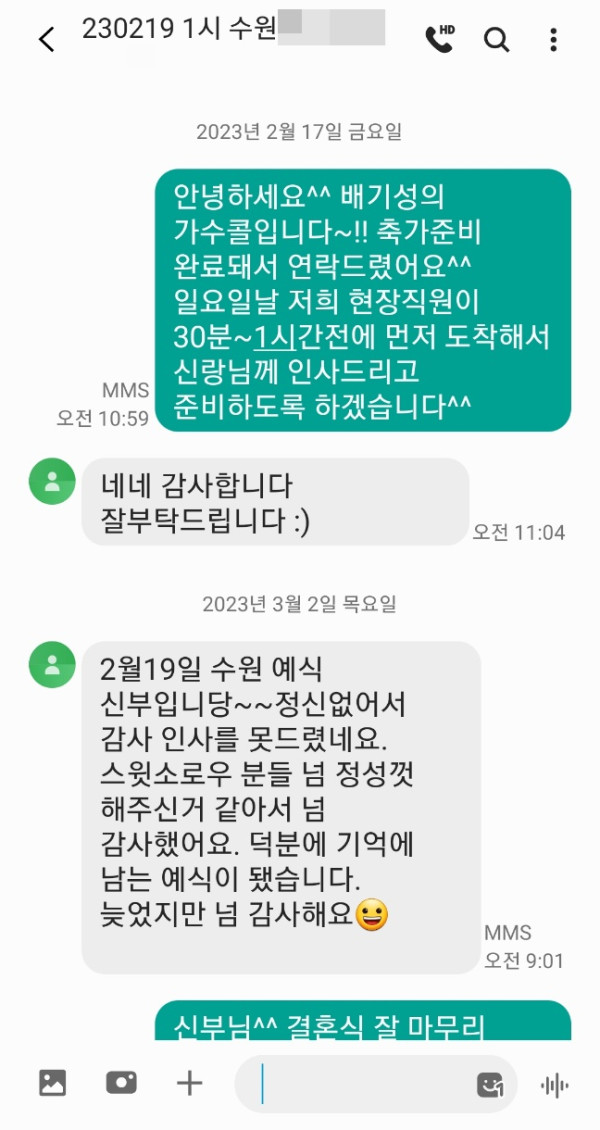Attach an image from gallery

[x=52, y=1082]
